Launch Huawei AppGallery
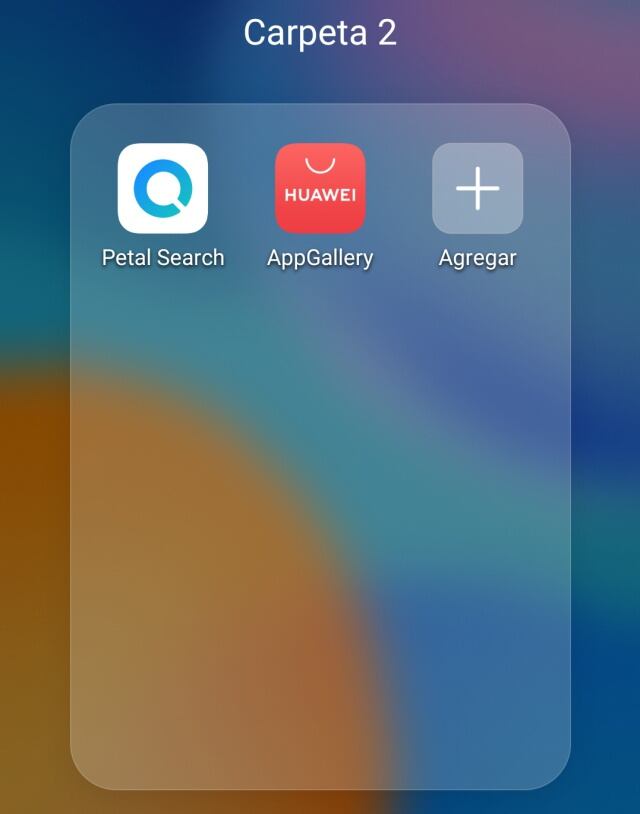This screenshot has height=814, width=640. click(x=320, y=188)
